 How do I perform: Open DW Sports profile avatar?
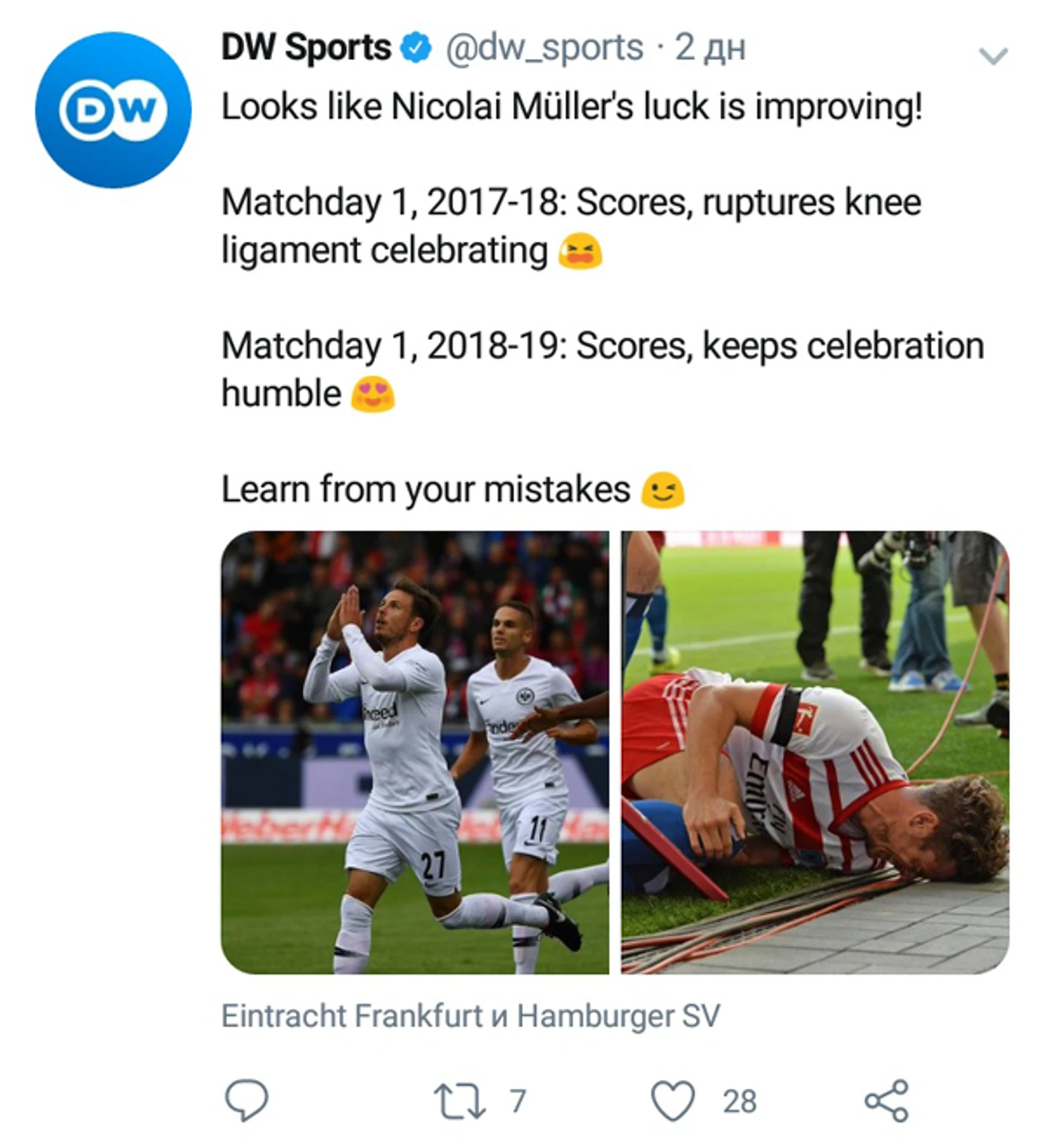(113, 110)
